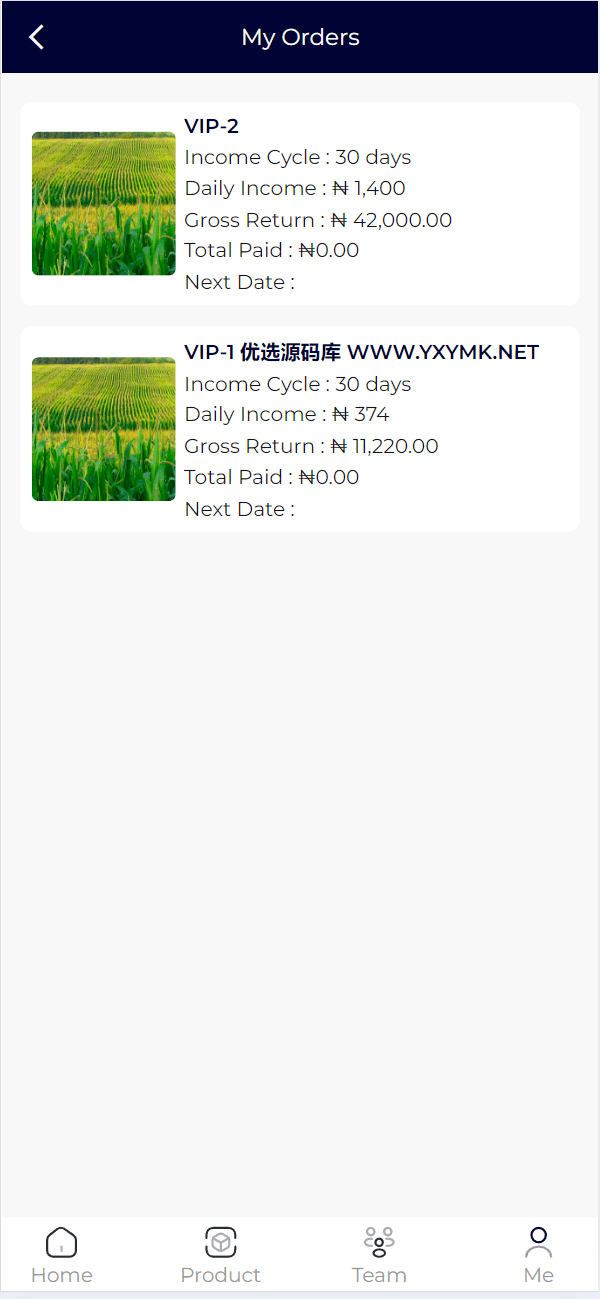The image size is (600, 1299).
Task: Switch to the Home tab
Action: (62, 1256)
